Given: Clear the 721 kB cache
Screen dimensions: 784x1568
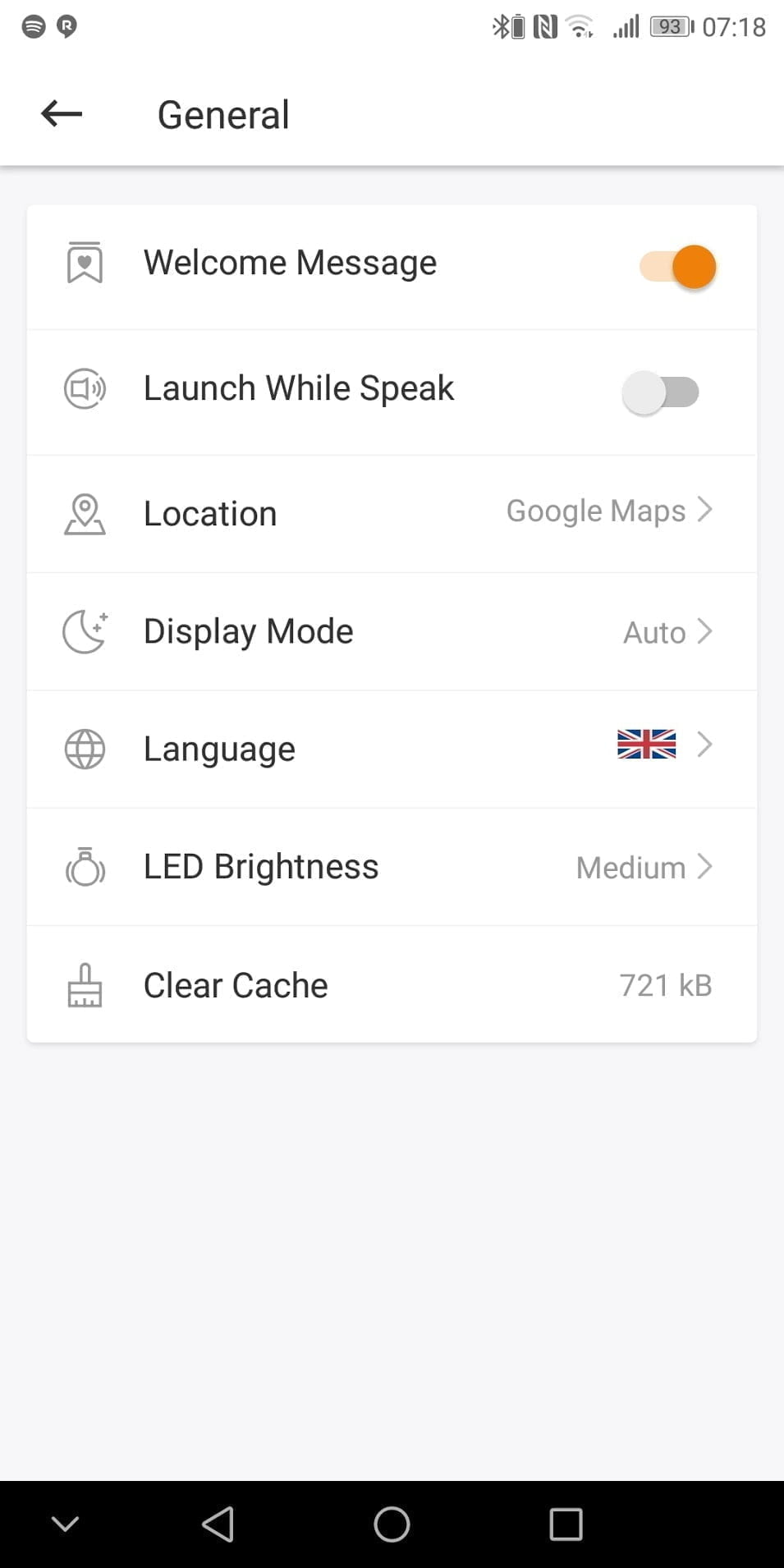Looking at the screenshot, I should tap(392, 984).
